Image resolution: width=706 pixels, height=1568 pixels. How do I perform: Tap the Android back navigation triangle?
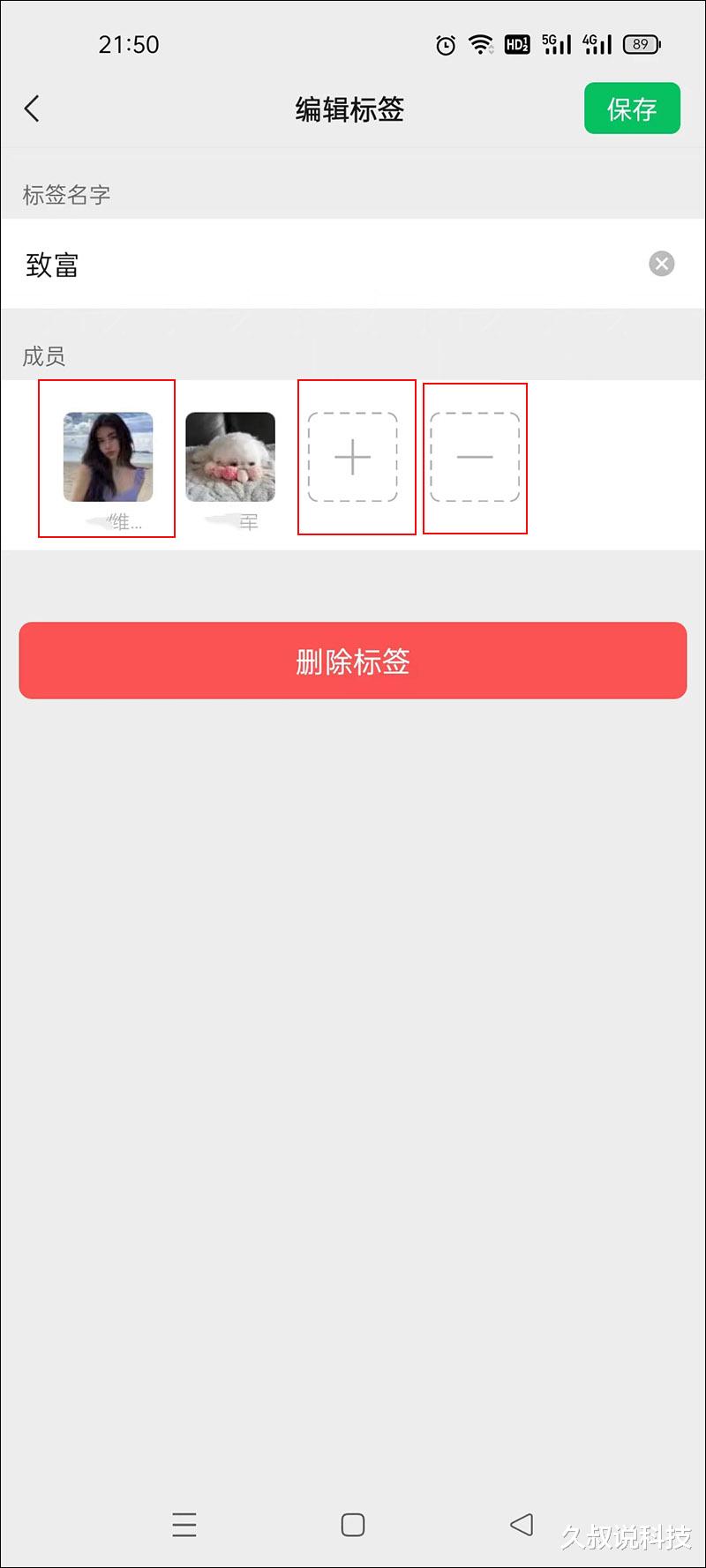[x=521, y=1524]
